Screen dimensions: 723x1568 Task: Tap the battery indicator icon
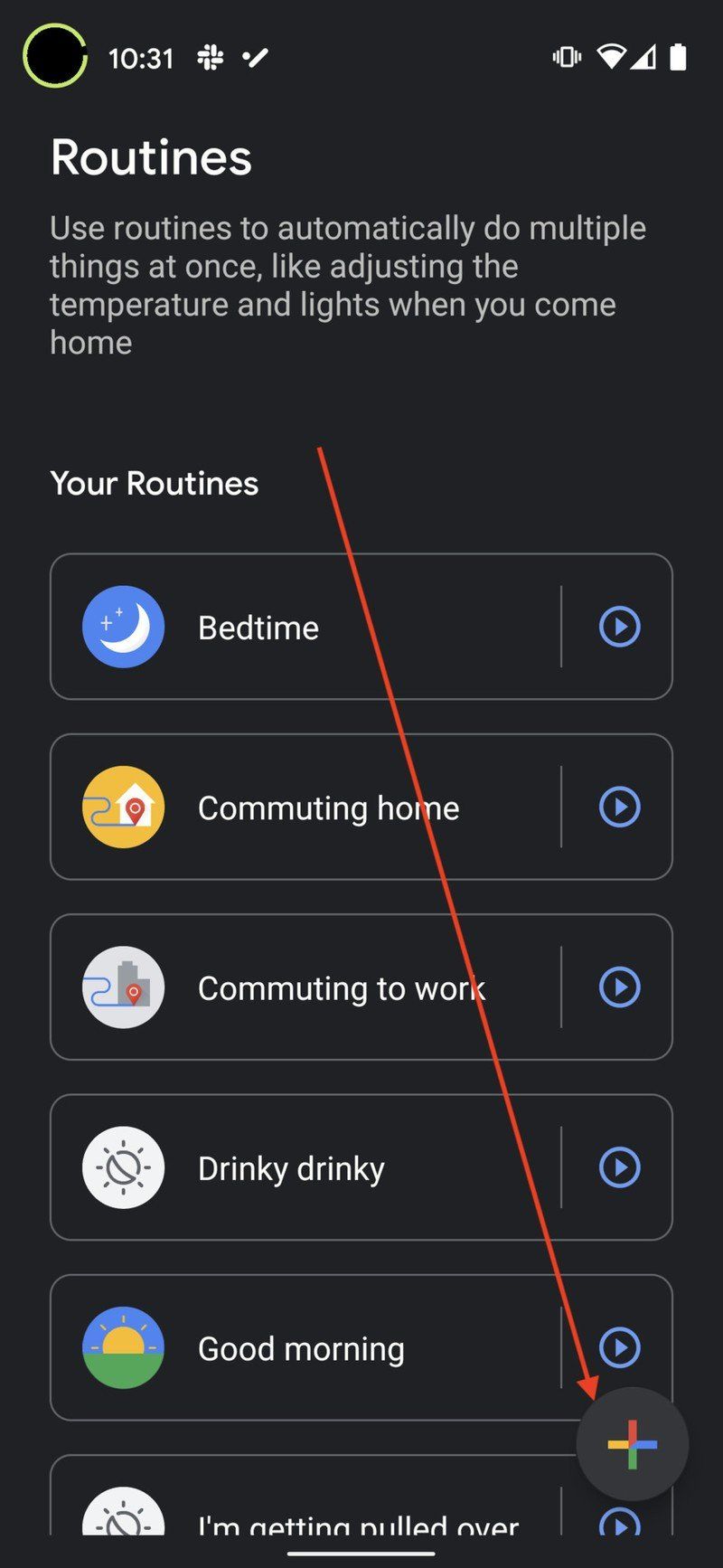tap(677, 56)
